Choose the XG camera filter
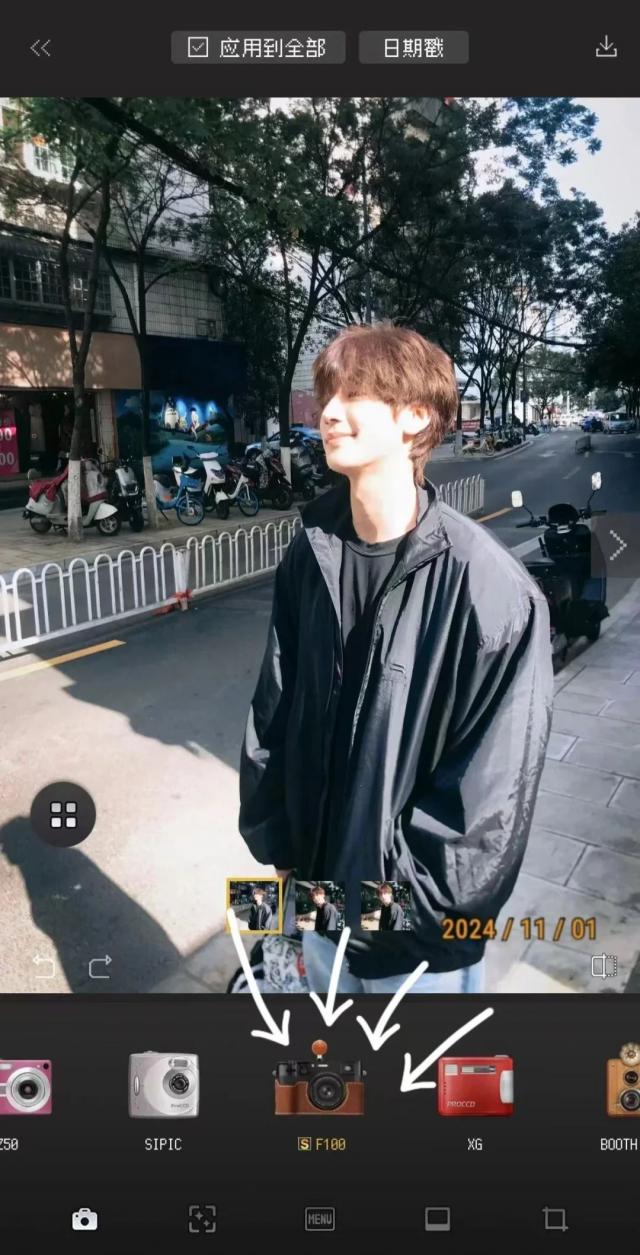The height and width of the screenshot is (1255, 640). 475,1085
